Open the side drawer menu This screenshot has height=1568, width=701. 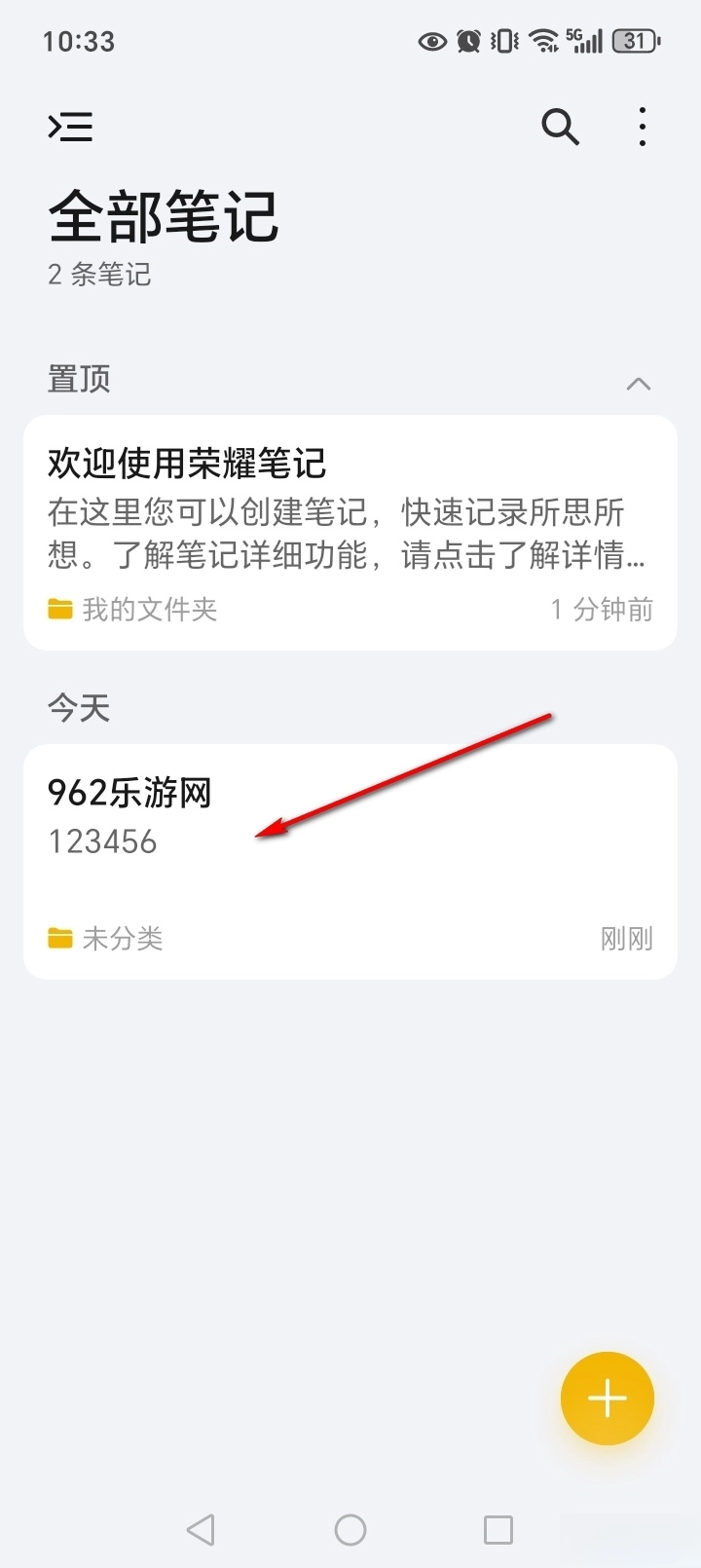click(x=71, y=127)
